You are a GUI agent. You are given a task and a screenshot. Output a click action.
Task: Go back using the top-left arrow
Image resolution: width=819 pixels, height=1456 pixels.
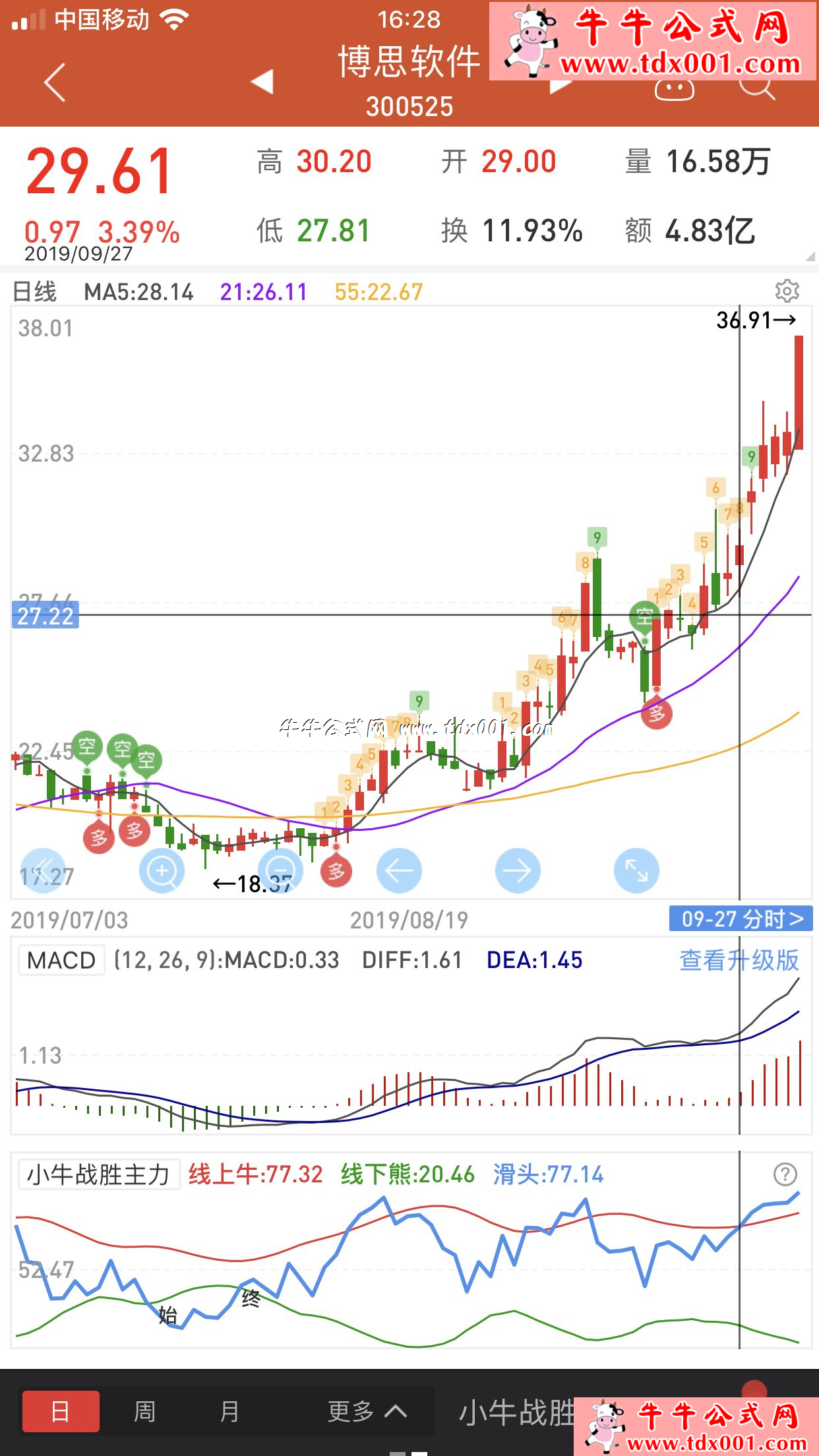55,82
